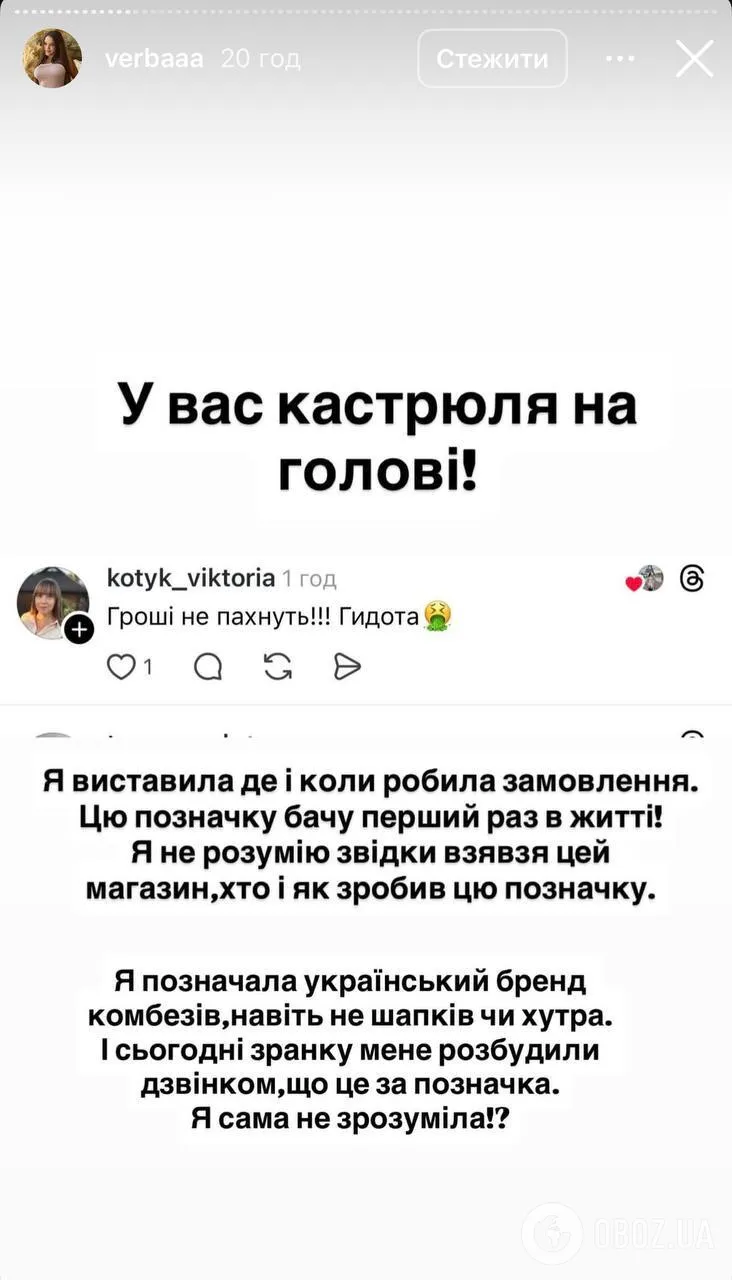Tap the plus follow badge on kotyk_viktoria's avatar
Viewport: 732px width, 1280px height.
[78, 629]
